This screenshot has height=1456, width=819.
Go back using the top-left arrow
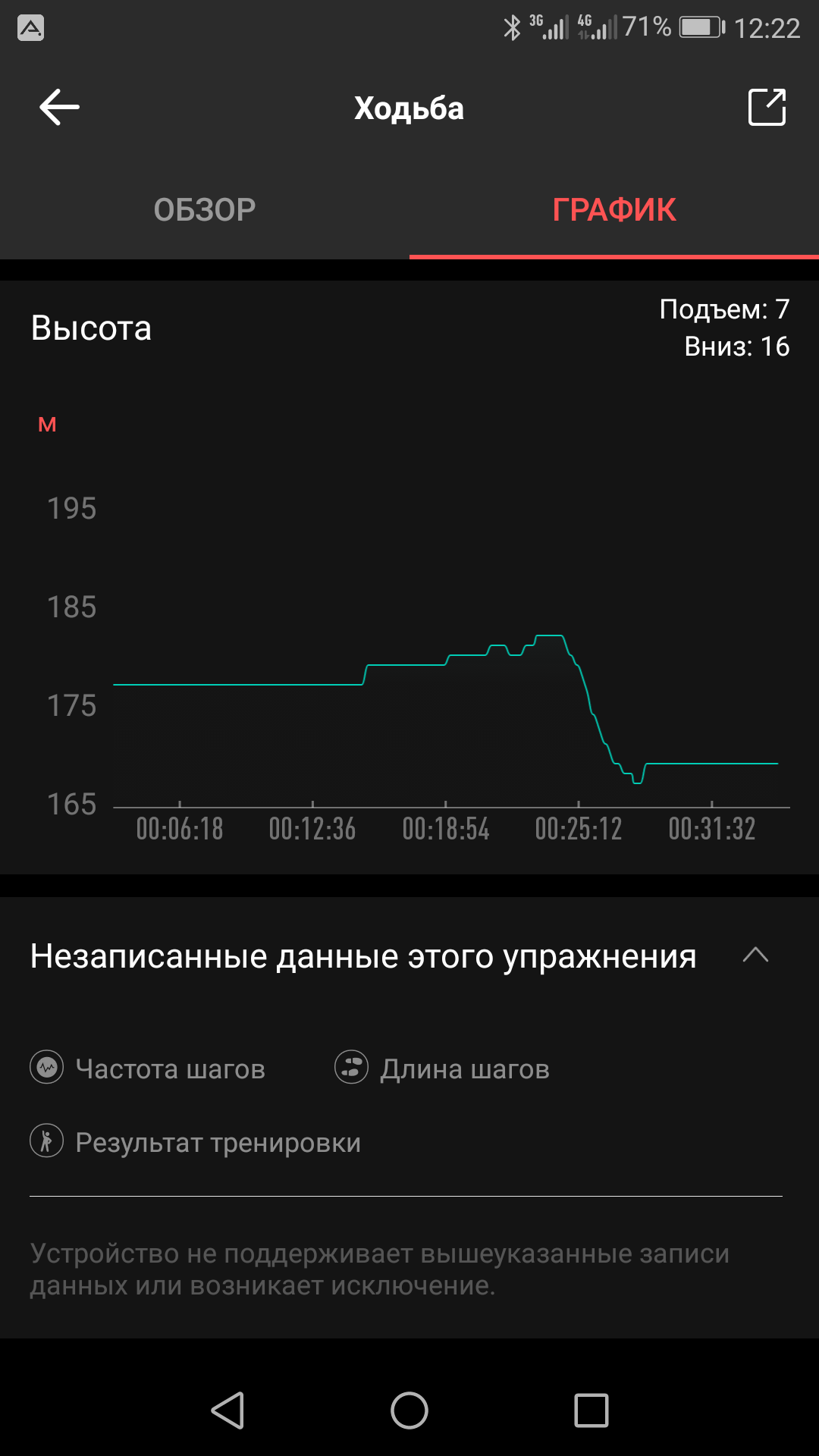pyautogui.click(x=59, y=107)
